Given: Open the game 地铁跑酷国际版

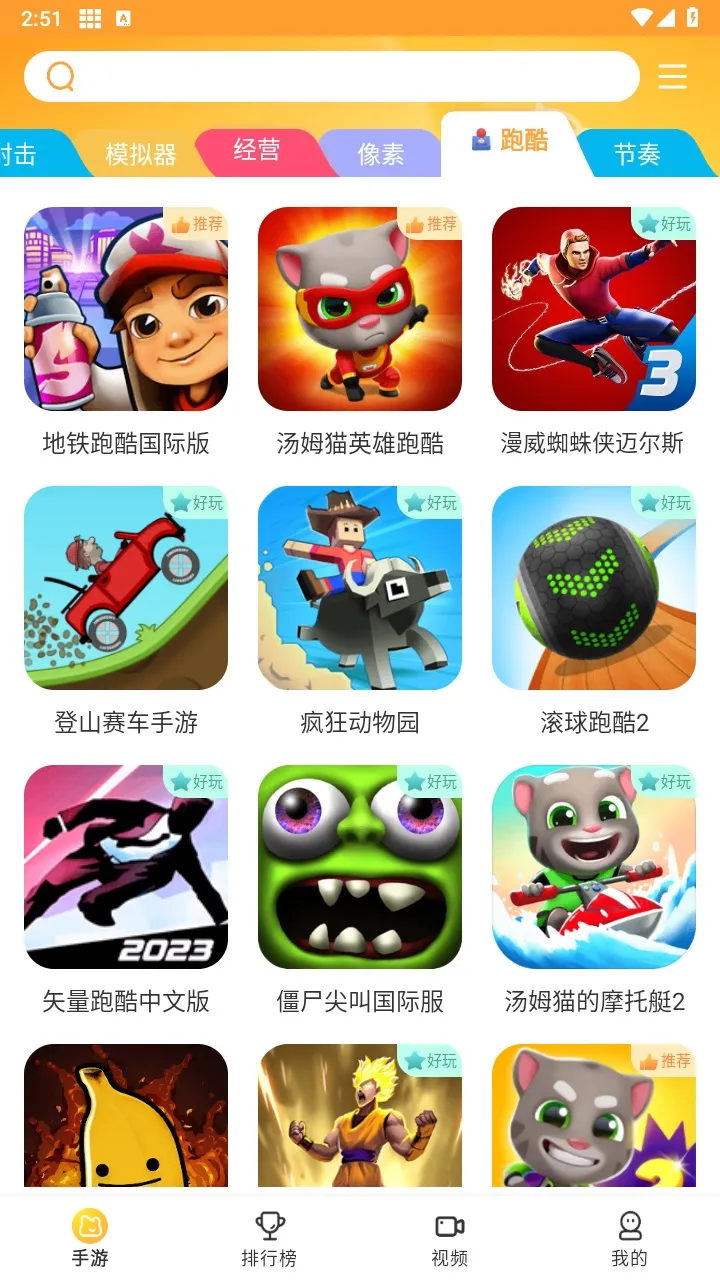Looking at the screenshot, I should coord(126,309).
